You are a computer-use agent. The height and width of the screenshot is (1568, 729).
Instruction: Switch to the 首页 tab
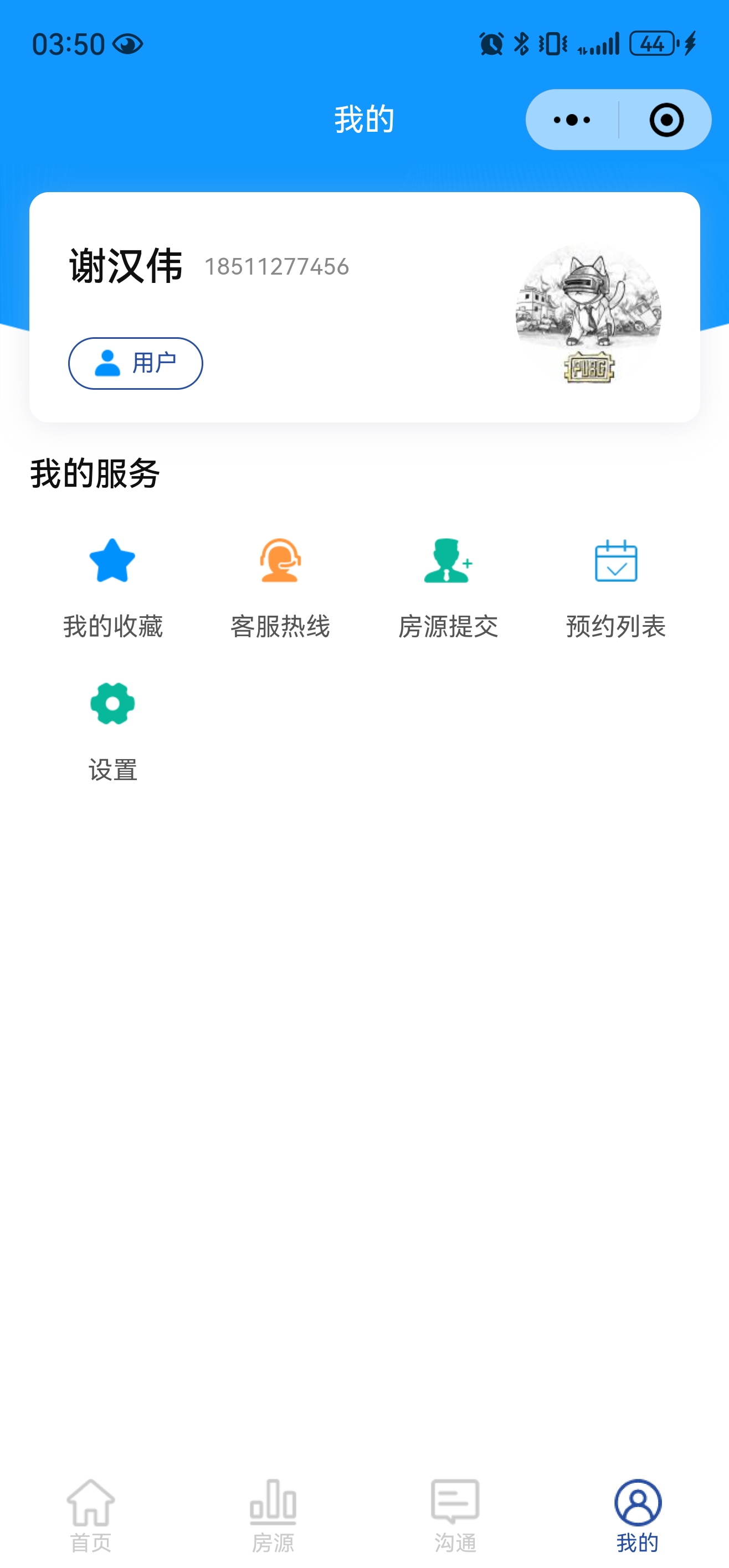tap(91, 1515)
